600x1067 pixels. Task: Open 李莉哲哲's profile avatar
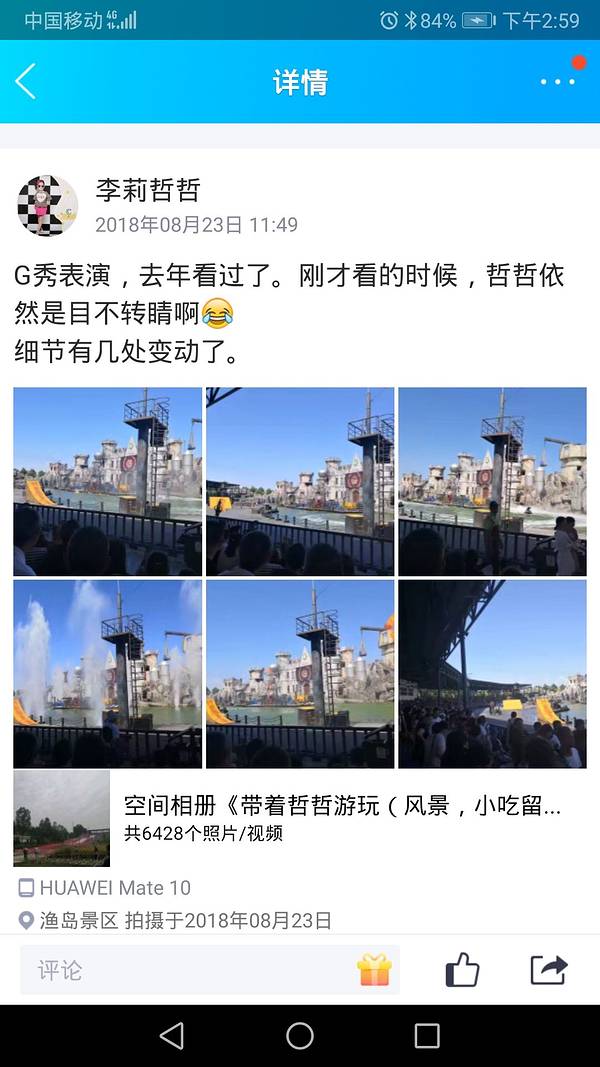click(x=47, y=206)
